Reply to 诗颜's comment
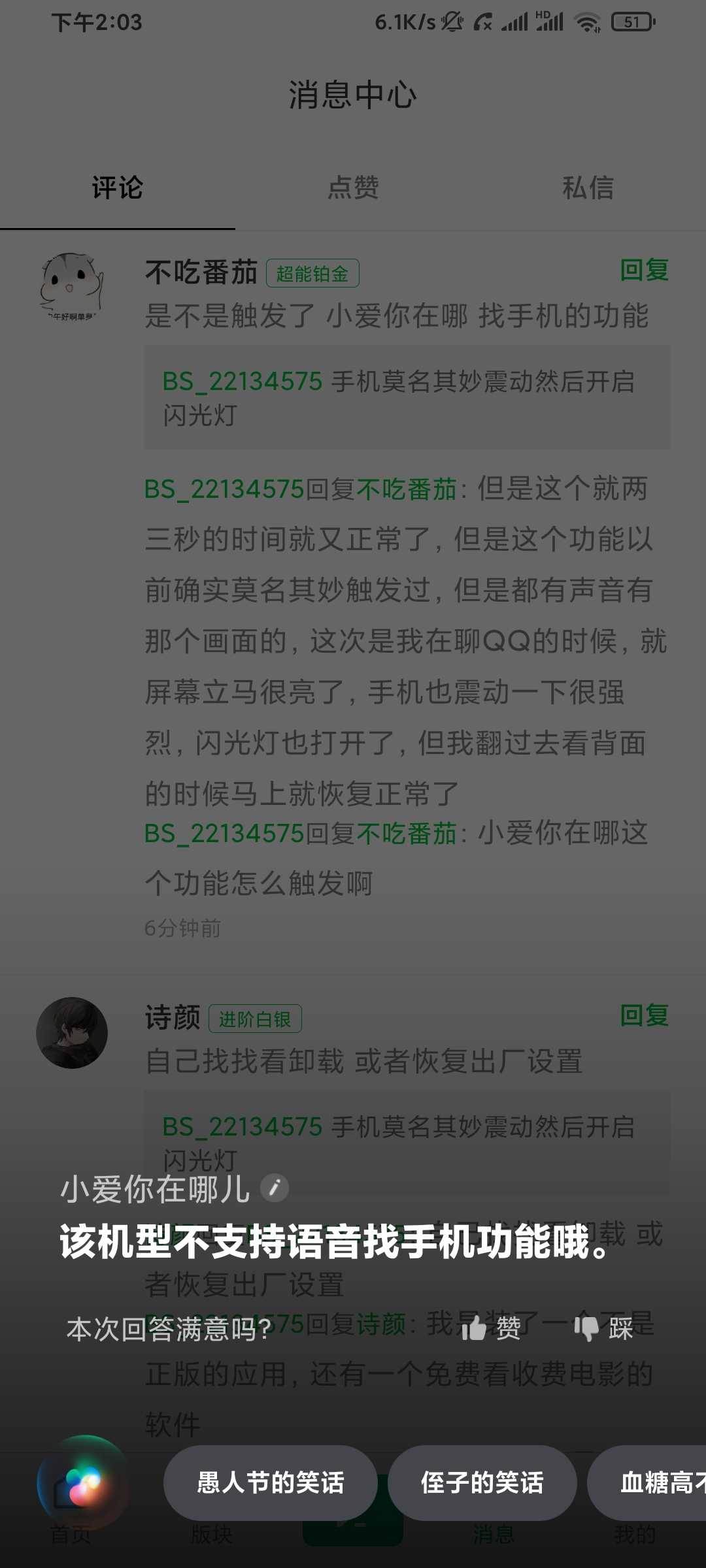 644,1015
